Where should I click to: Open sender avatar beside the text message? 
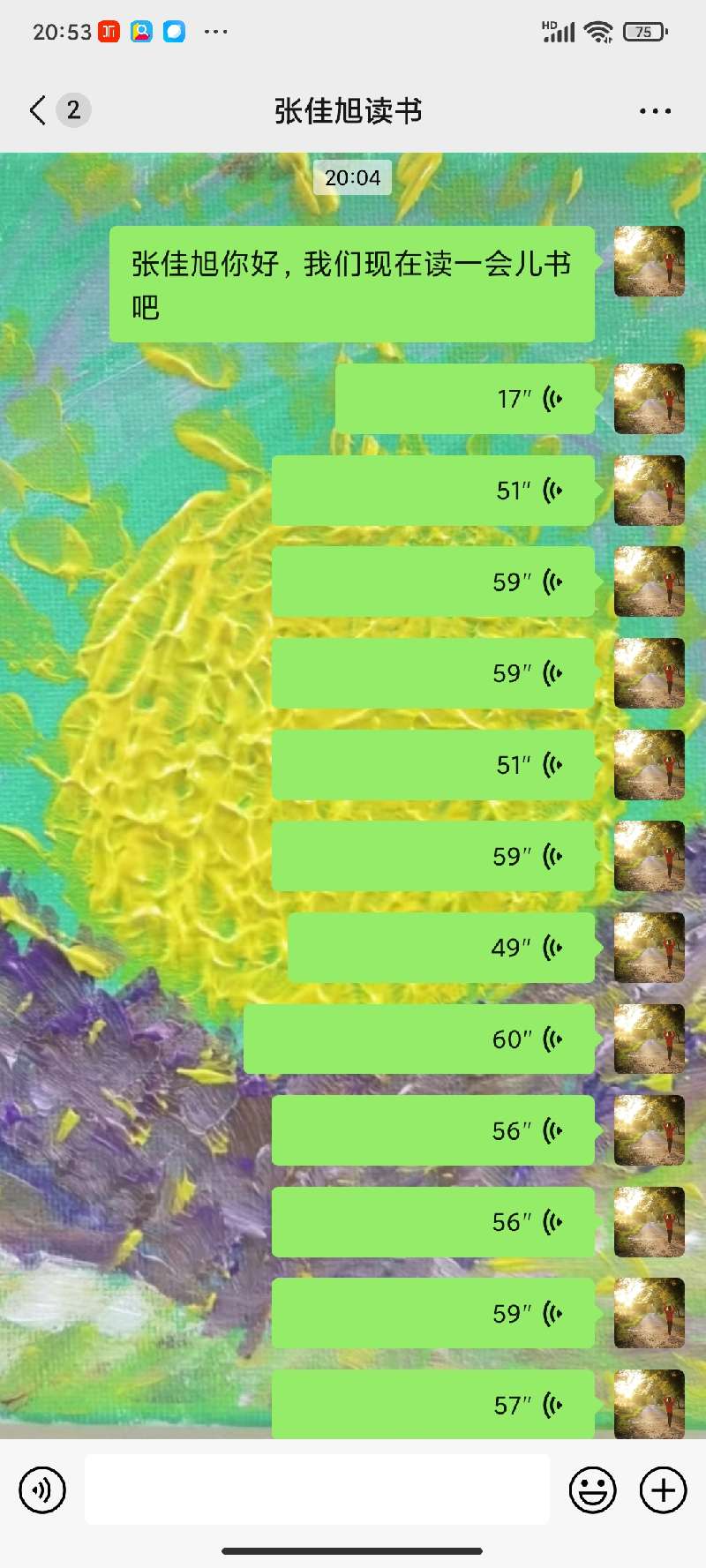(x=649, y=261)
